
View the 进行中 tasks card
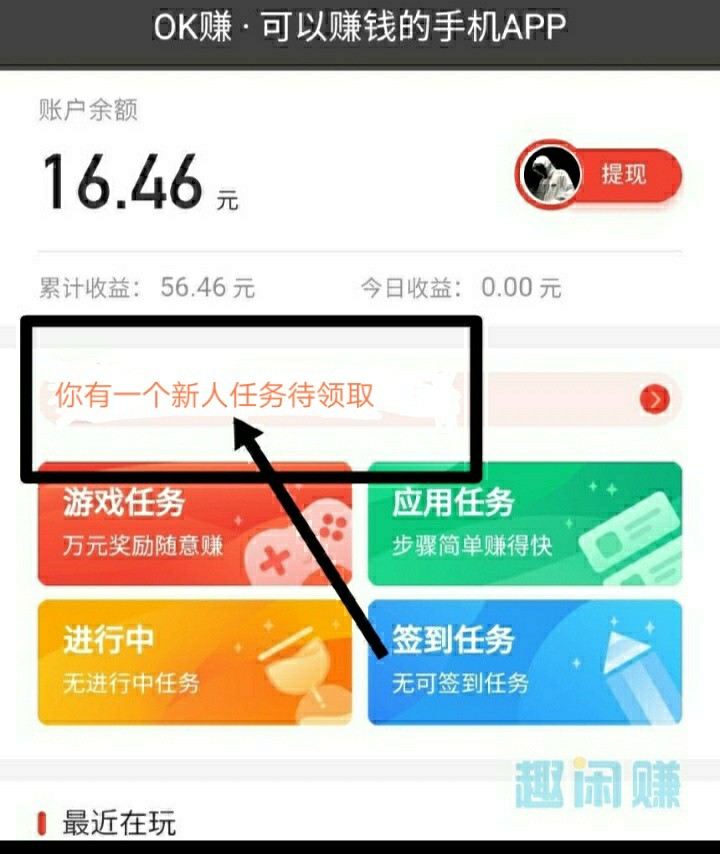[195, 660]
